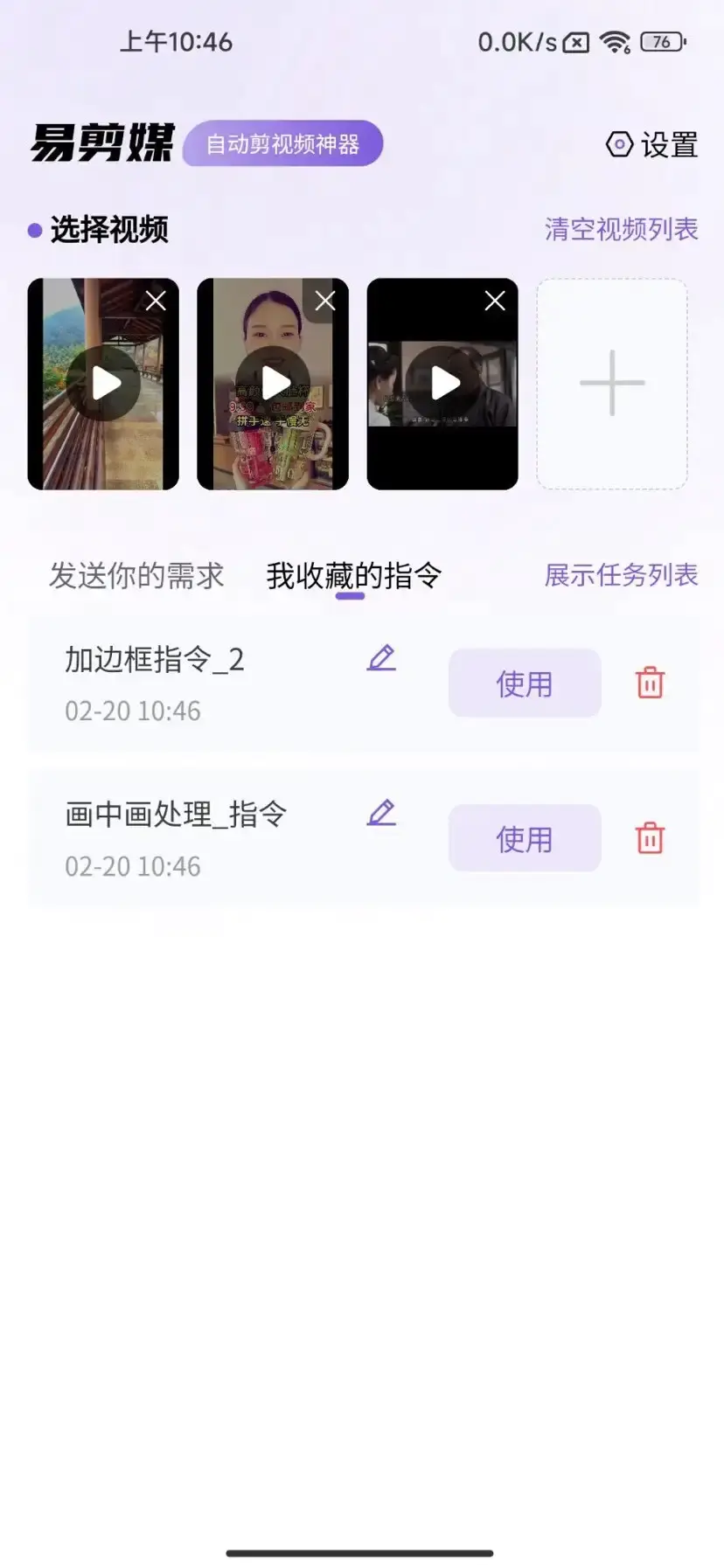Delete 画中画处理_指令 using the trash icon
The height and width of the screenshot is (1568, 724).
point(649,838)
